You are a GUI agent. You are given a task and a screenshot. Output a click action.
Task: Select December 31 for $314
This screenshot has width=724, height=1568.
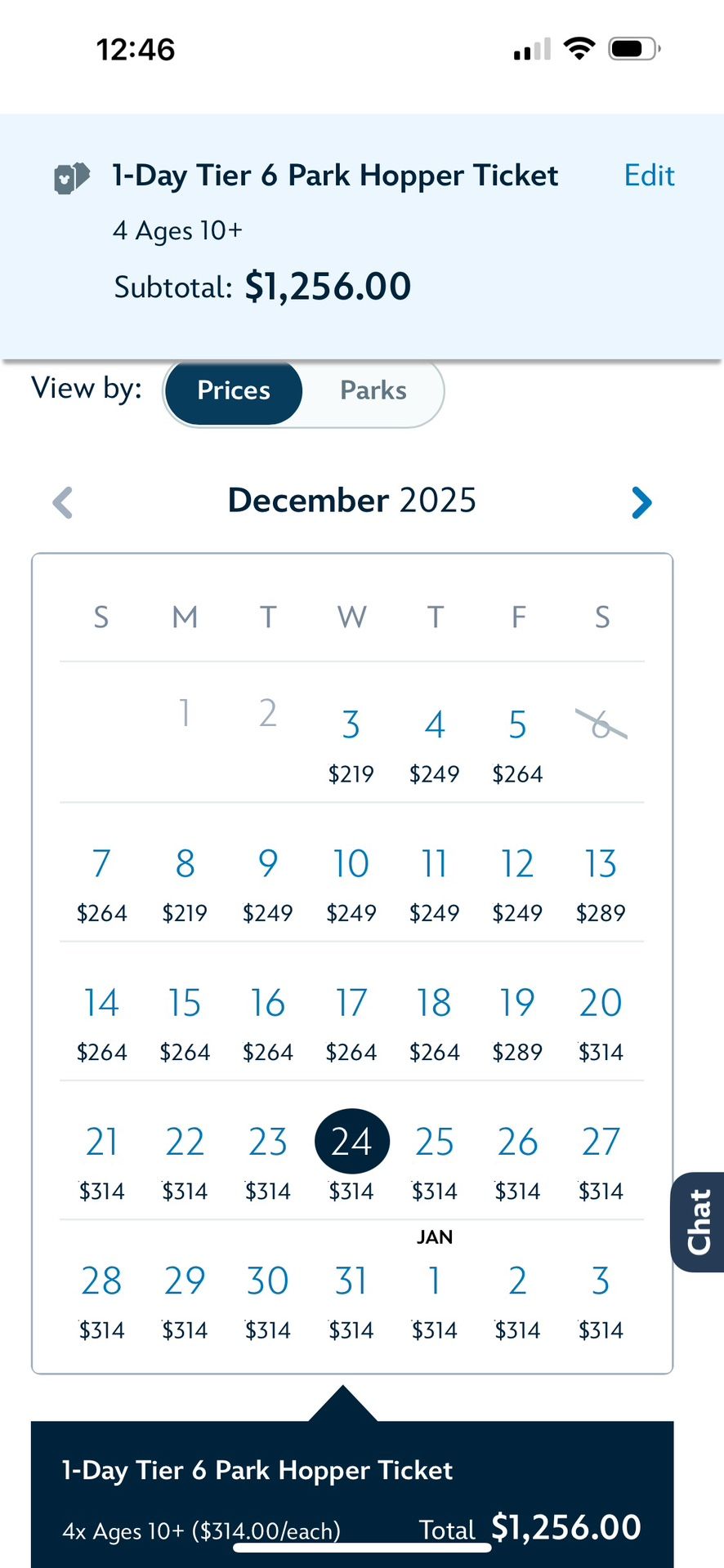click(x=351, y=1294)
